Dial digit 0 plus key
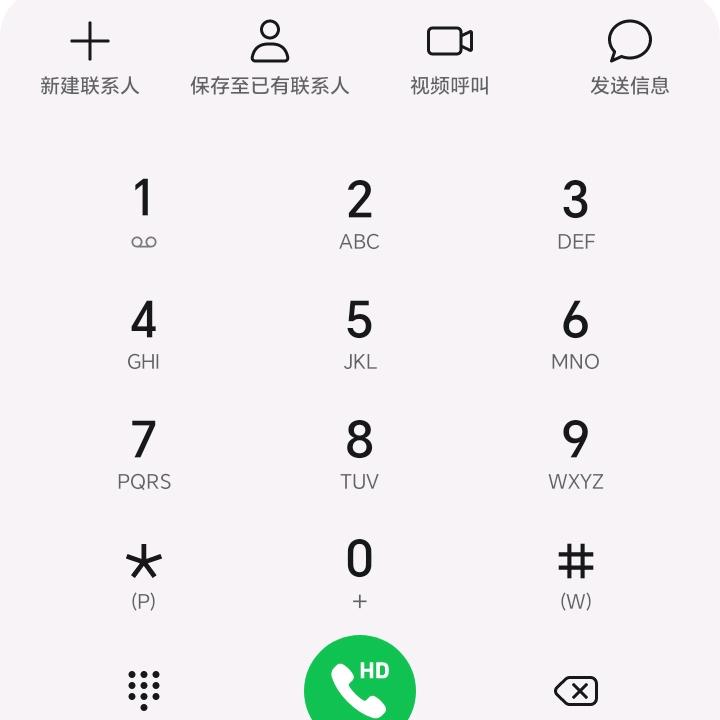720x720 pixels. [359, 573]
